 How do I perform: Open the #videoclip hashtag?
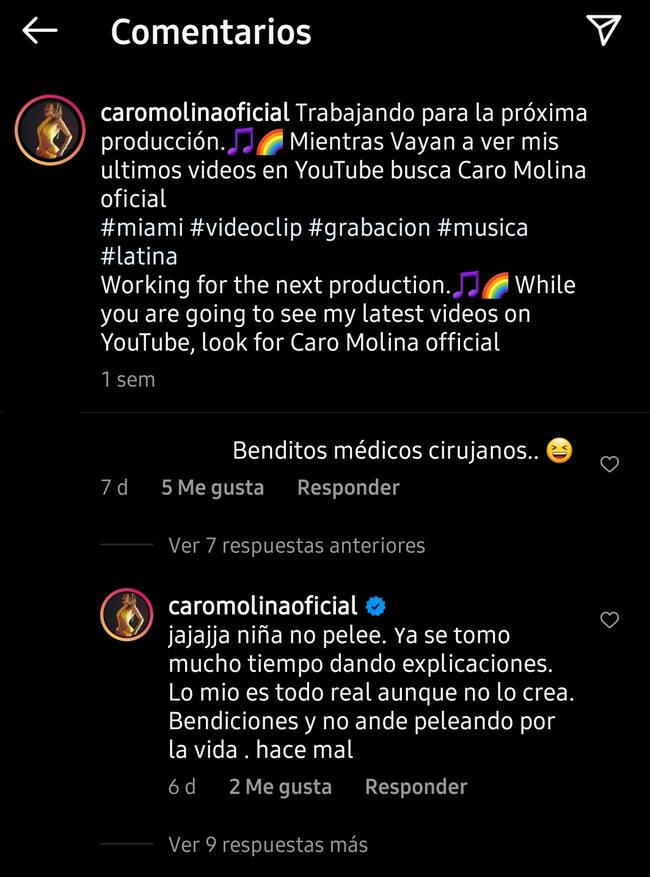(x=245, y=228)
